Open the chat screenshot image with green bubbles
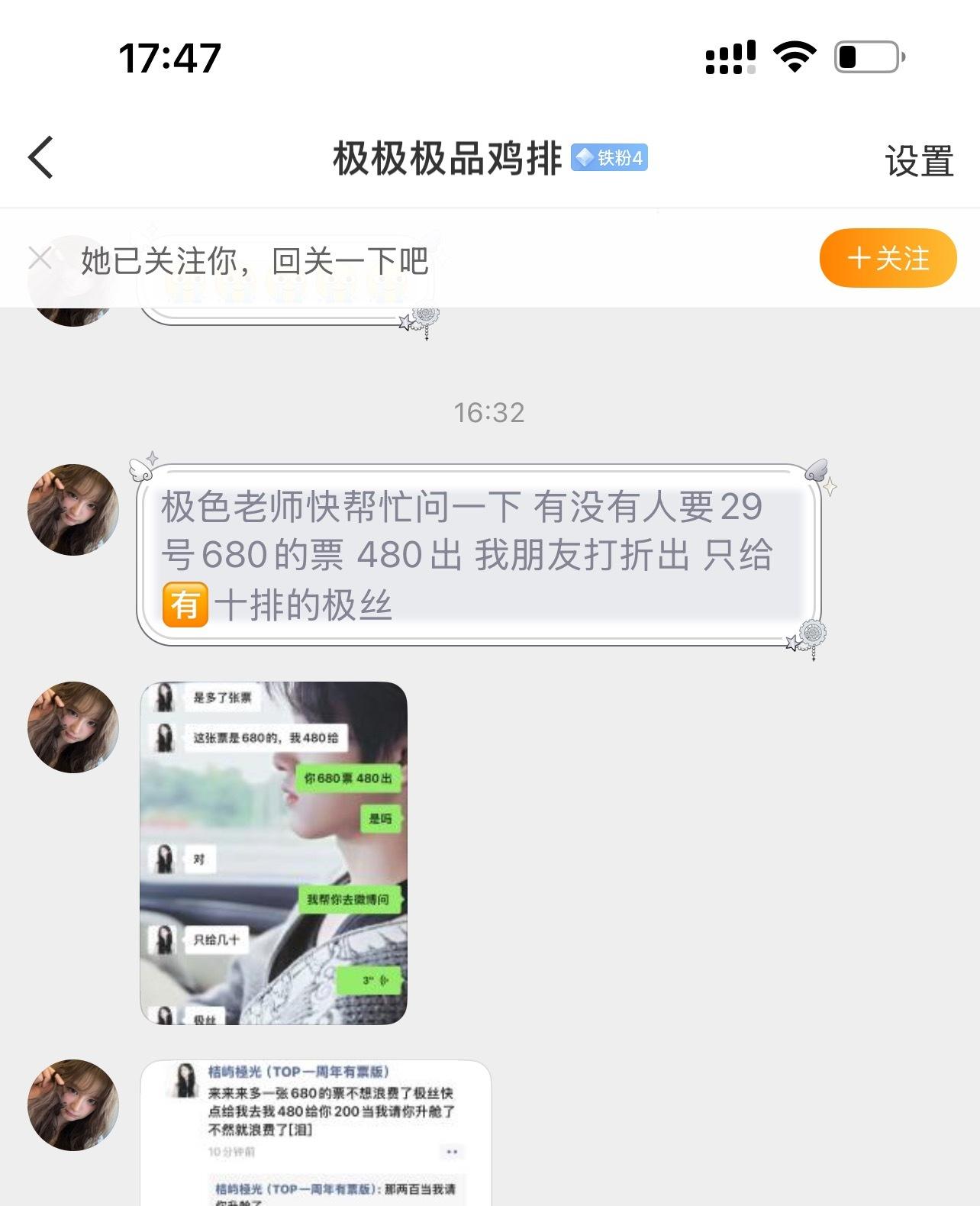This screenshot has width=980, height=1206. tap(273, 853)
